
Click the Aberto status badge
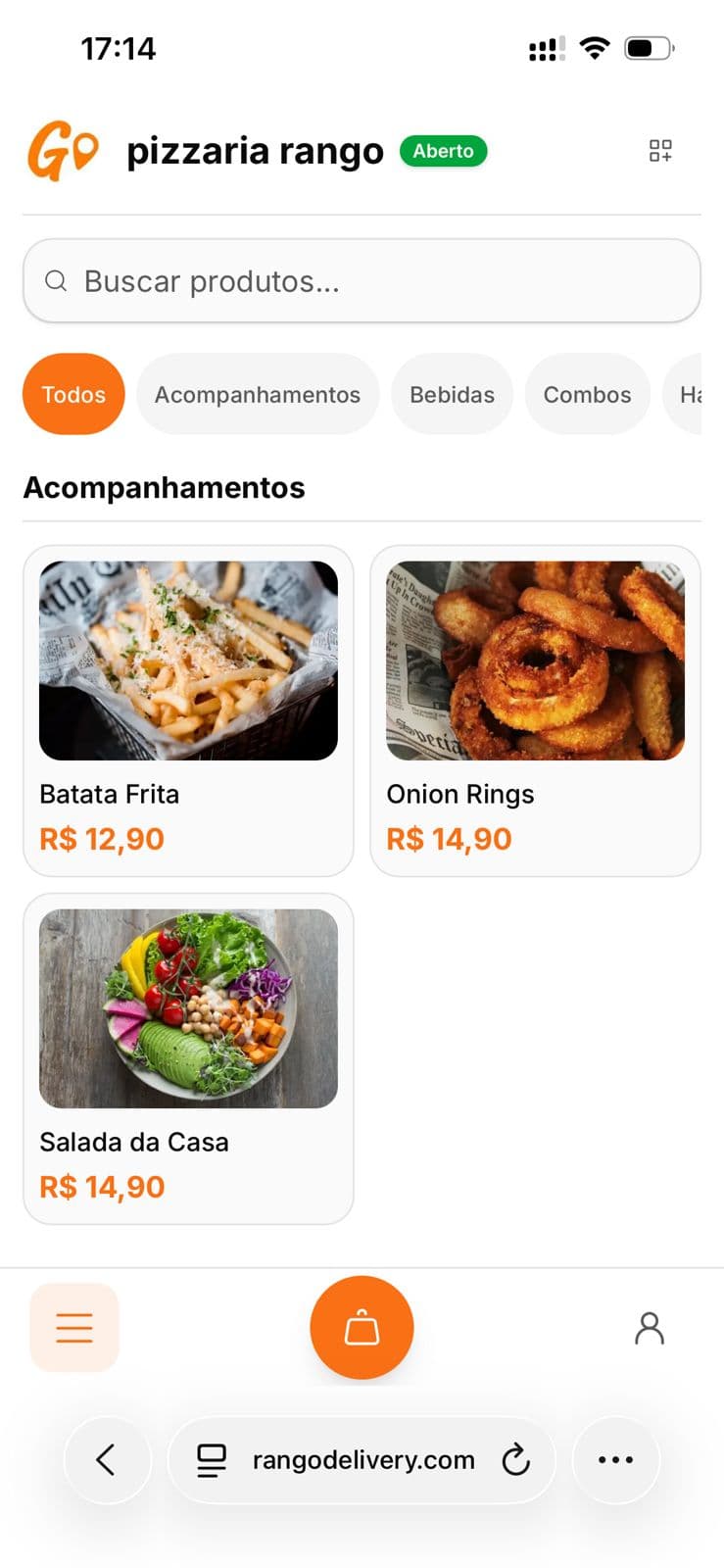(x=444, y=151)
